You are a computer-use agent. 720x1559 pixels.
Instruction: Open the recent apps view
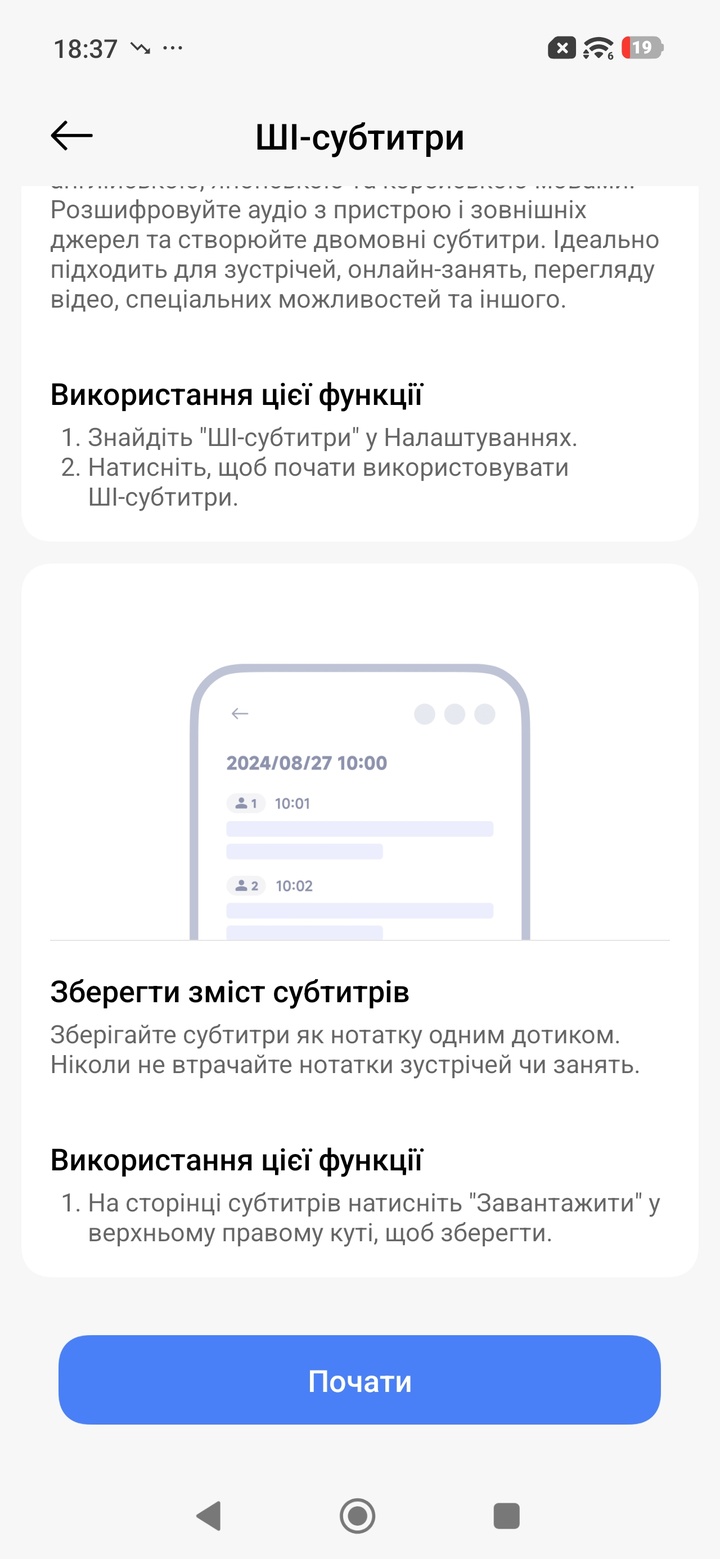[x=507, y=1516]
